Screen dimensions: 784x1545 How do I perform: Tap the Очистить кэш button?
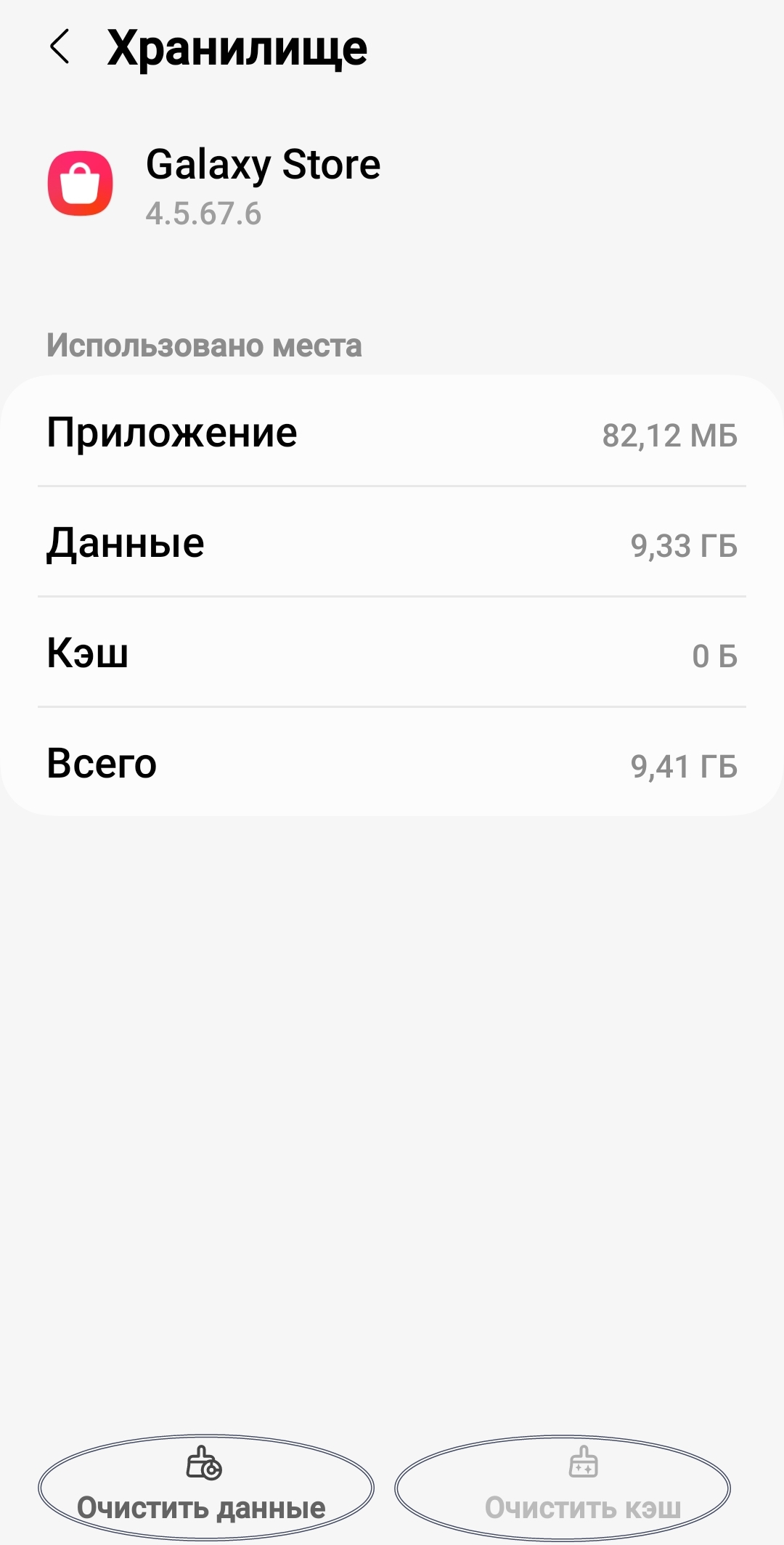[563, 1487]
